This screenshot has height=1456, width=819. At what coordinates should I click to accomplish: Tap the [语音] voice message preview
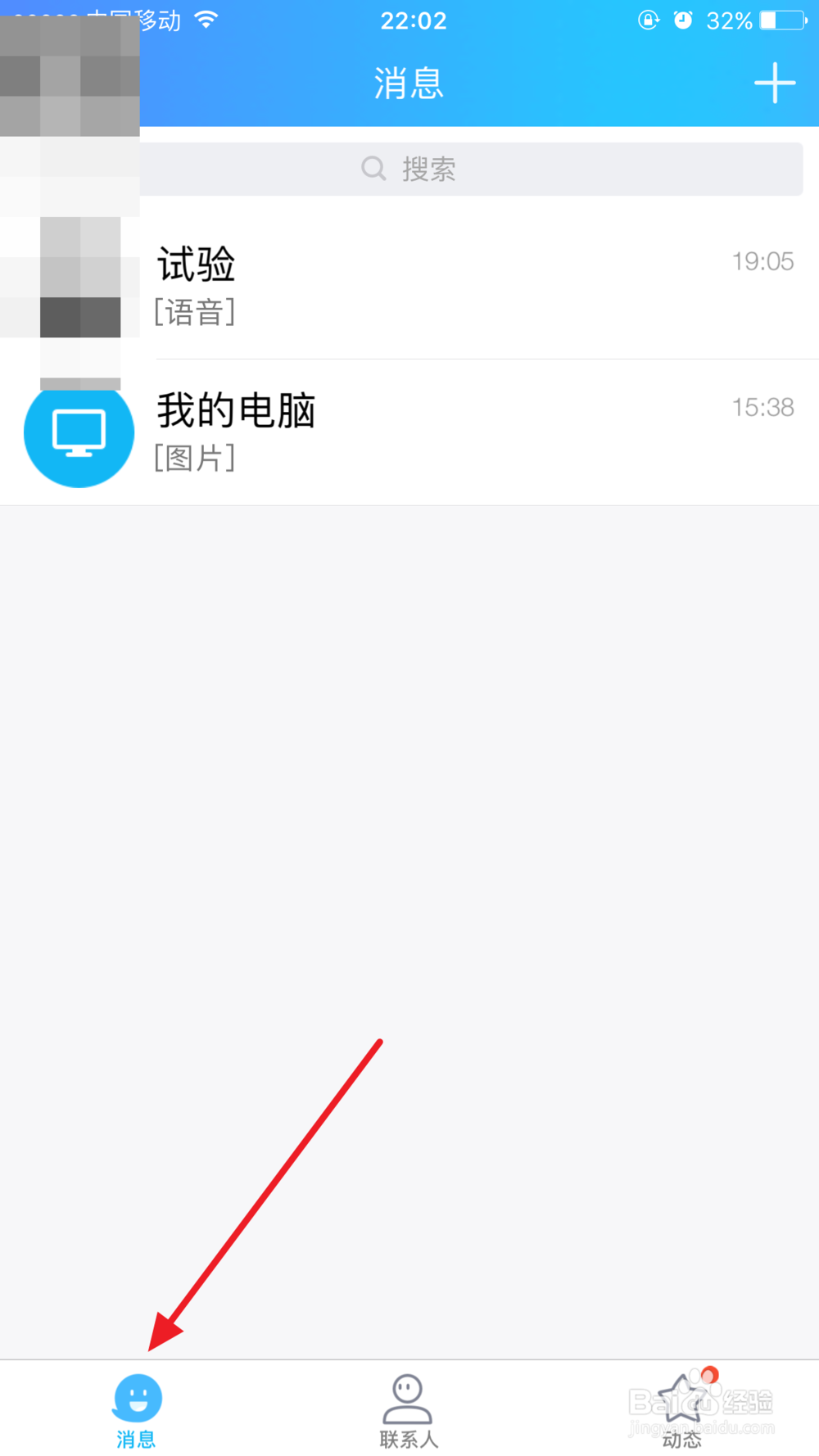click(x=194, y=312)
